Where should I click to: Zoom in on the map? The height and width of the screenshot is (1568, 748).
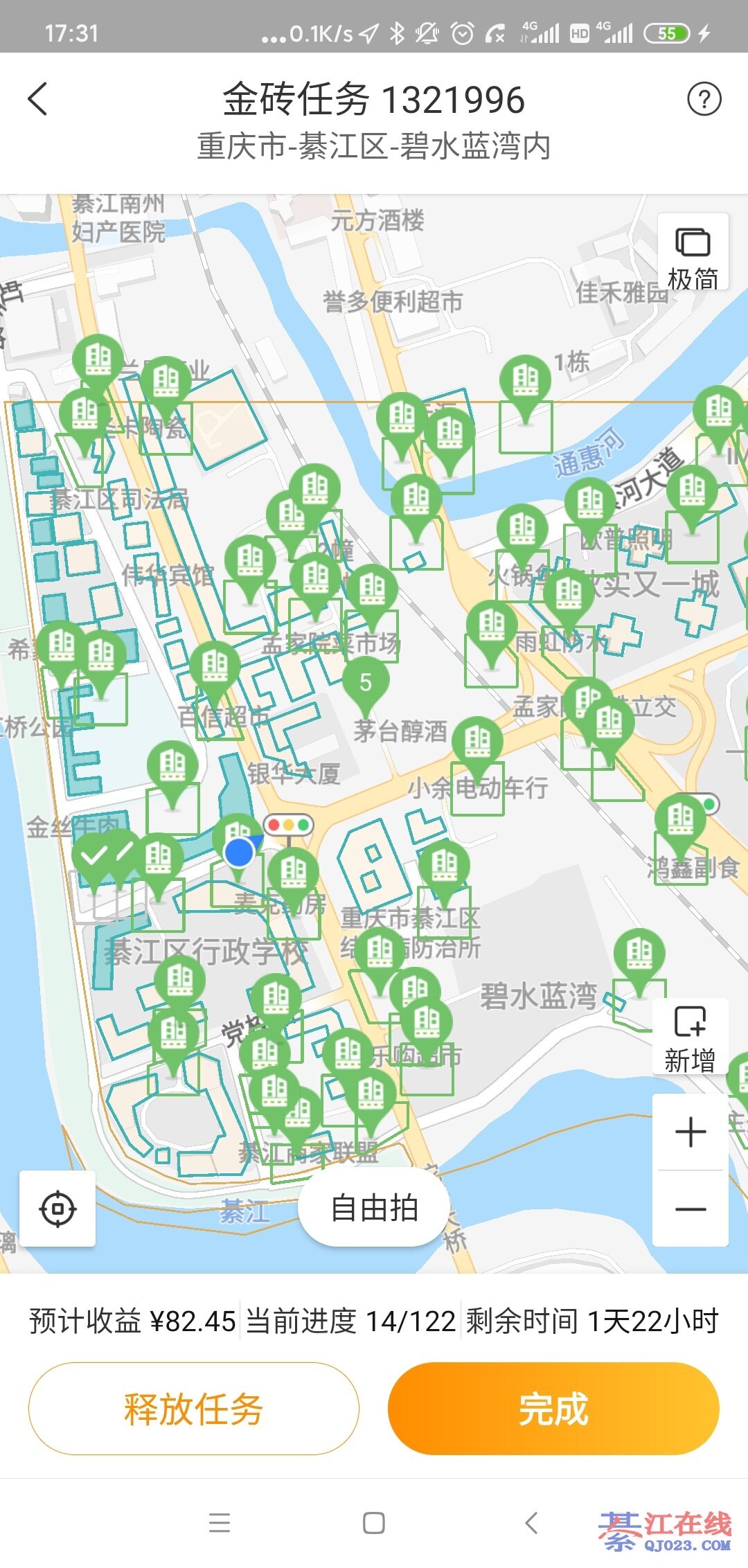tap(690, 1132)
